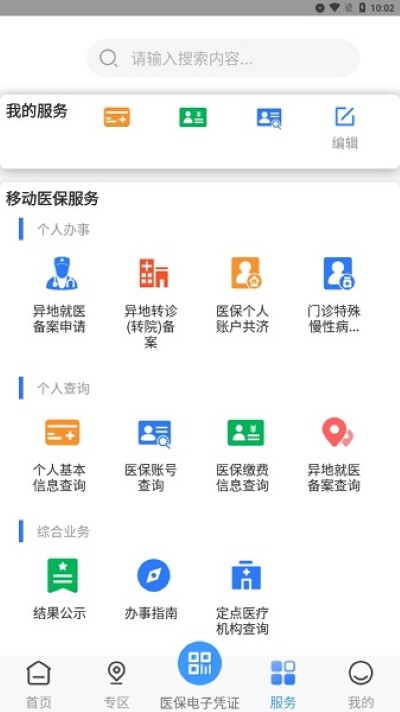Open 办事指南
400x712 pixels.
tap(151, 589)
